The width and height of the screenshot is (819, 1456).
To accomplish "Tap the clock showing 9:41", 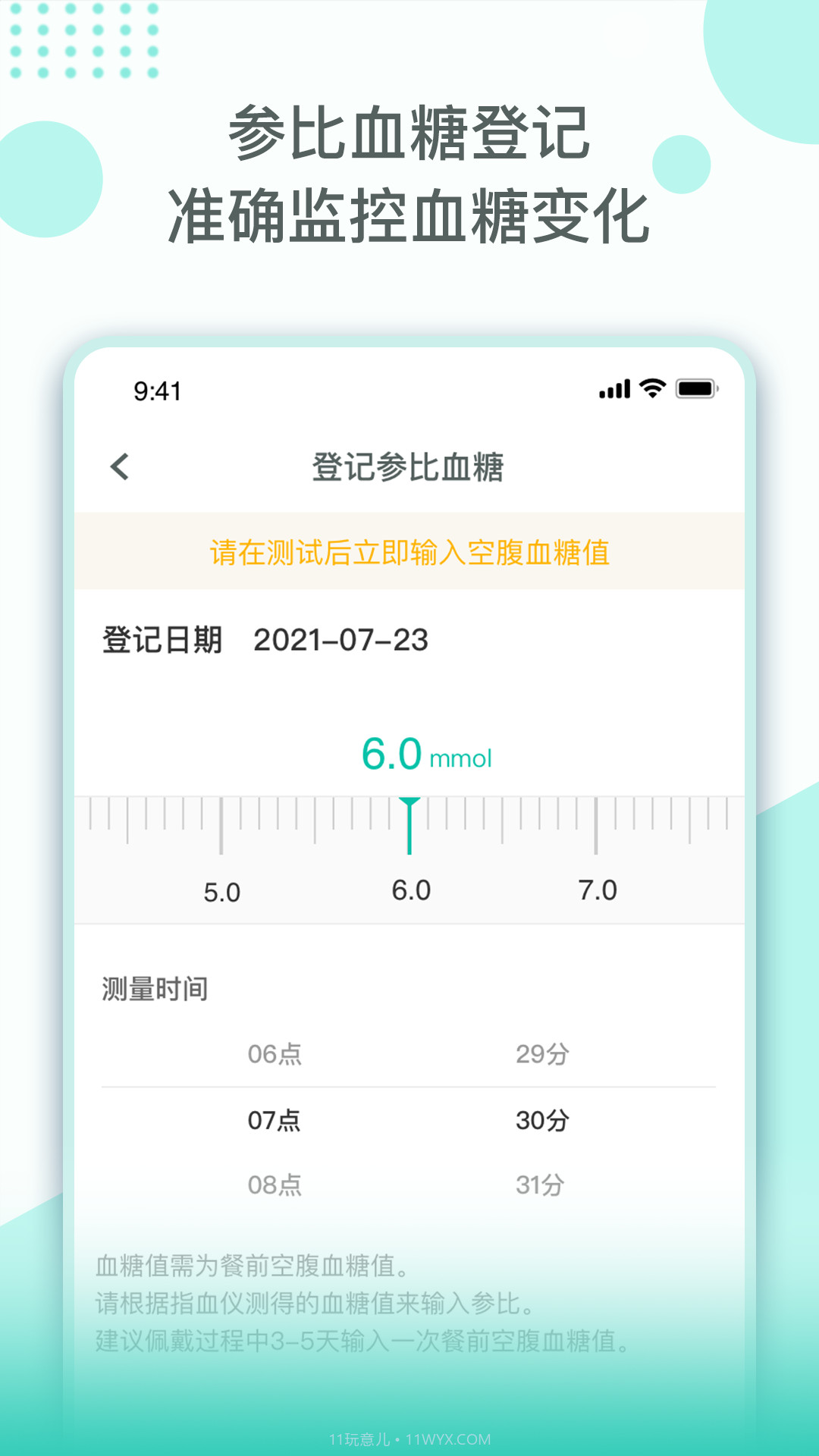I will coord(155,389).
